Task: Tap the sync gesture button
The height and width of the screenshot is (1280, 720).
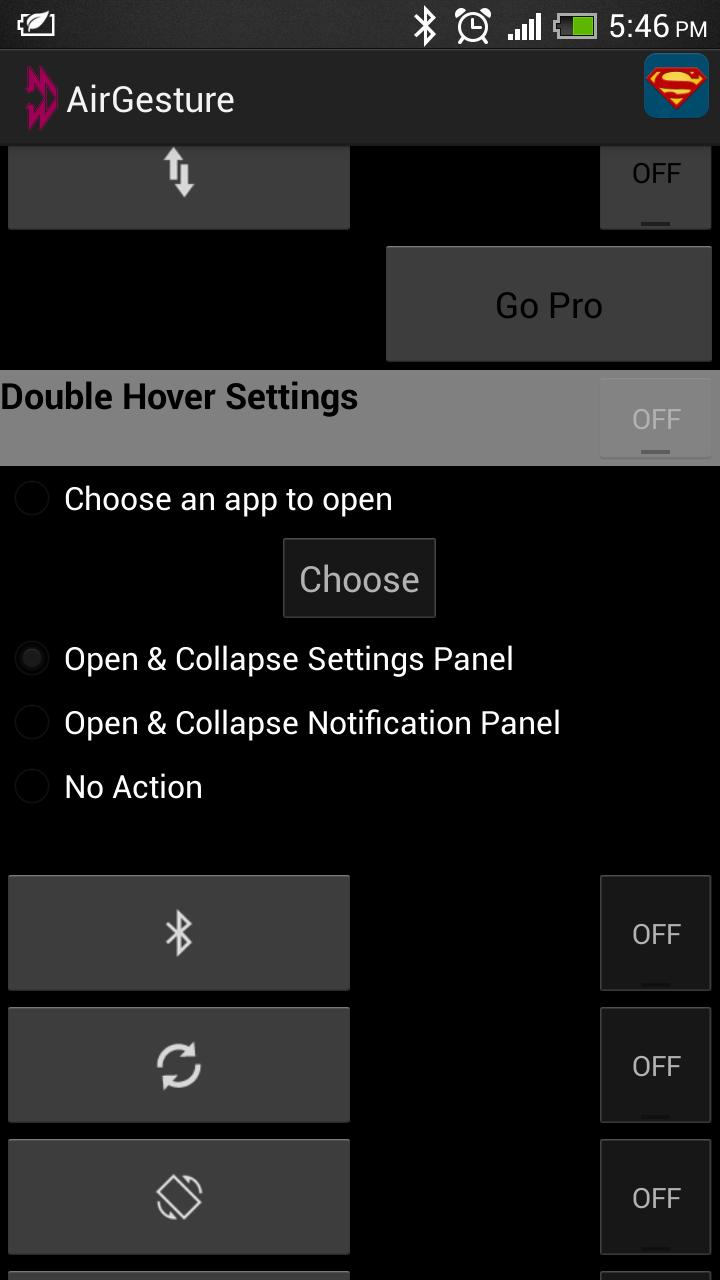Action: (x=179, y=1065)
